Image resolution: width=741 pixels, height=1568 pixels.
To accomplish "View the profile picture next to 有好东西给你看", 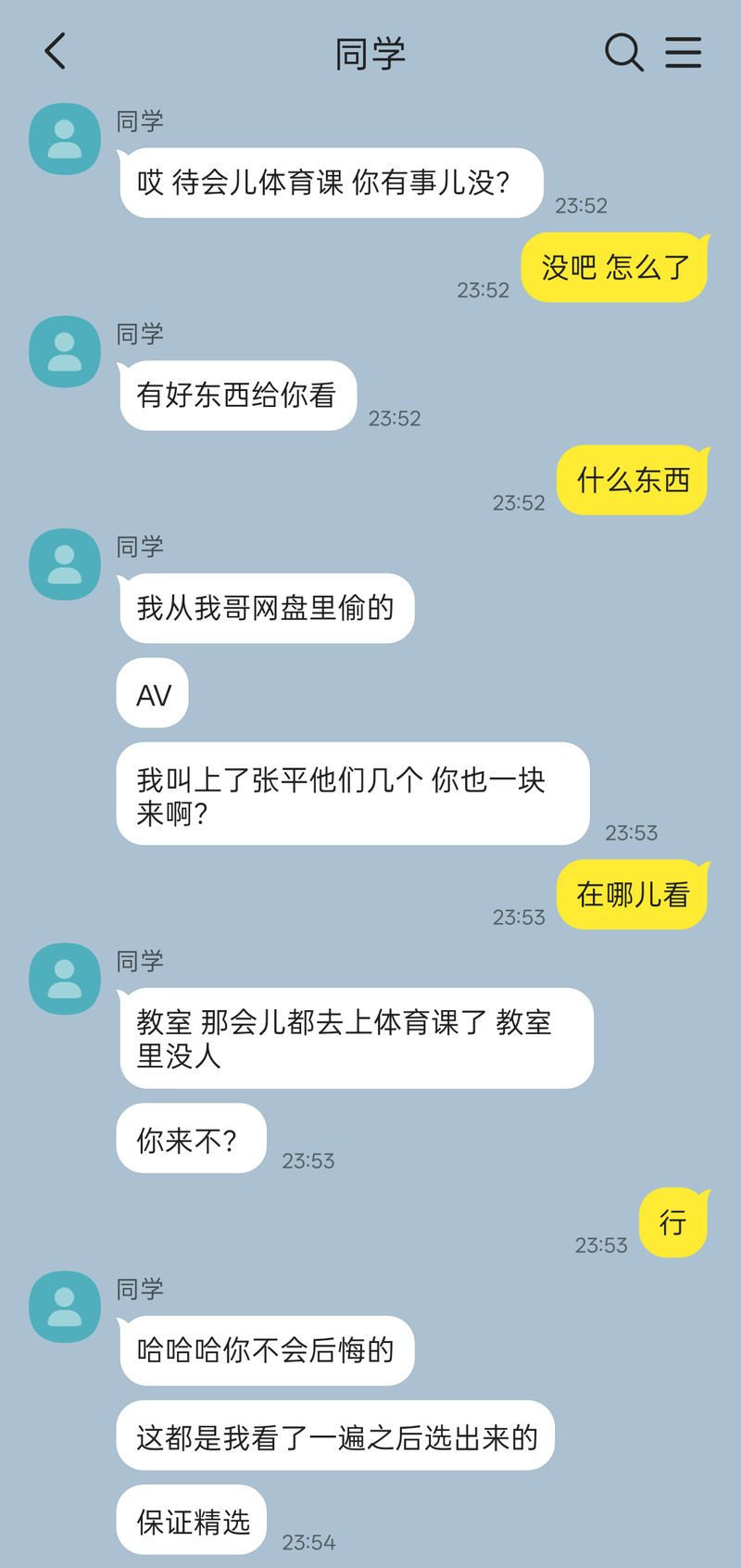I will click(65, 352).
